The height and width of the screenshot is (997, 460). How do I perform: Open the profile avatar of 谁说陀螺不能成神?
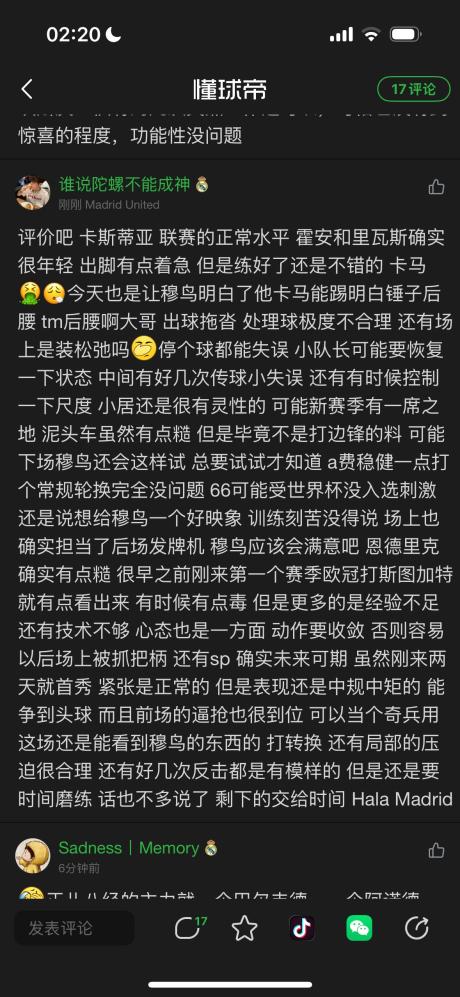click(33, 193)
